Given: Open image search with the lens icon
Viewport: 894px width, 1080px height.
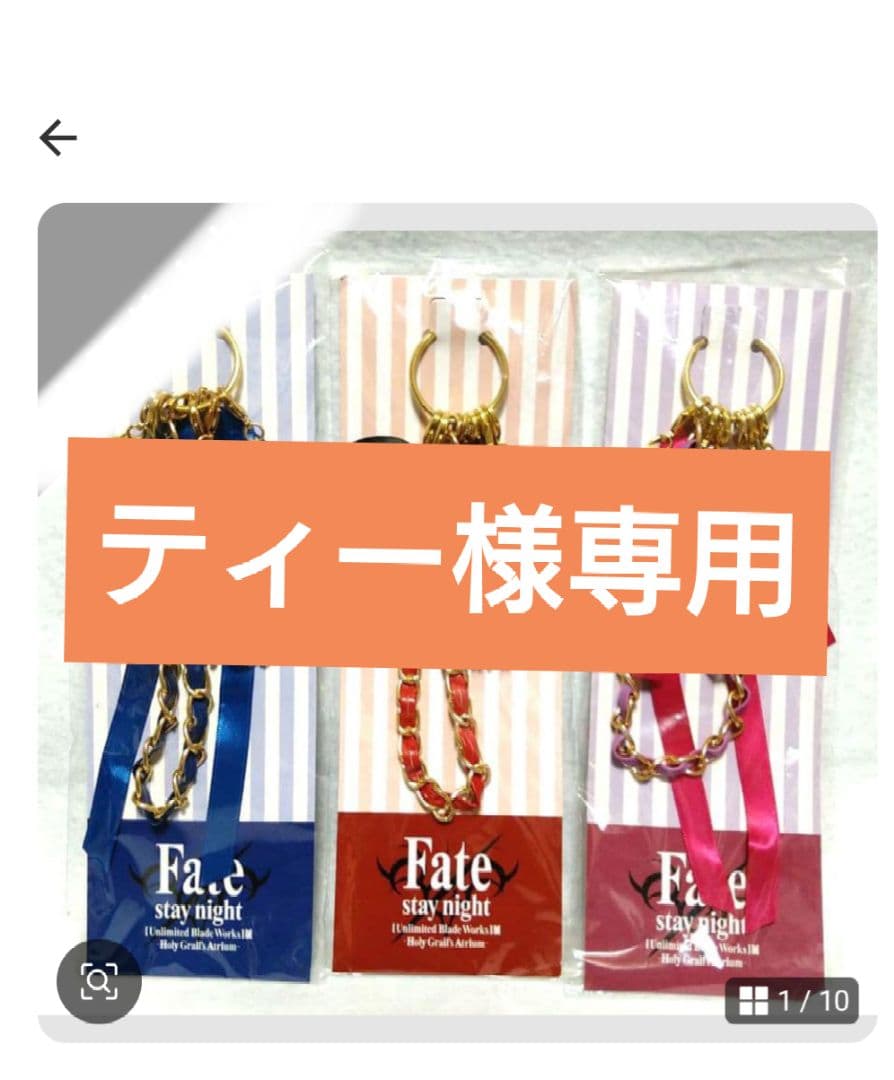Looking at the screenshot, I should (99, 981).
